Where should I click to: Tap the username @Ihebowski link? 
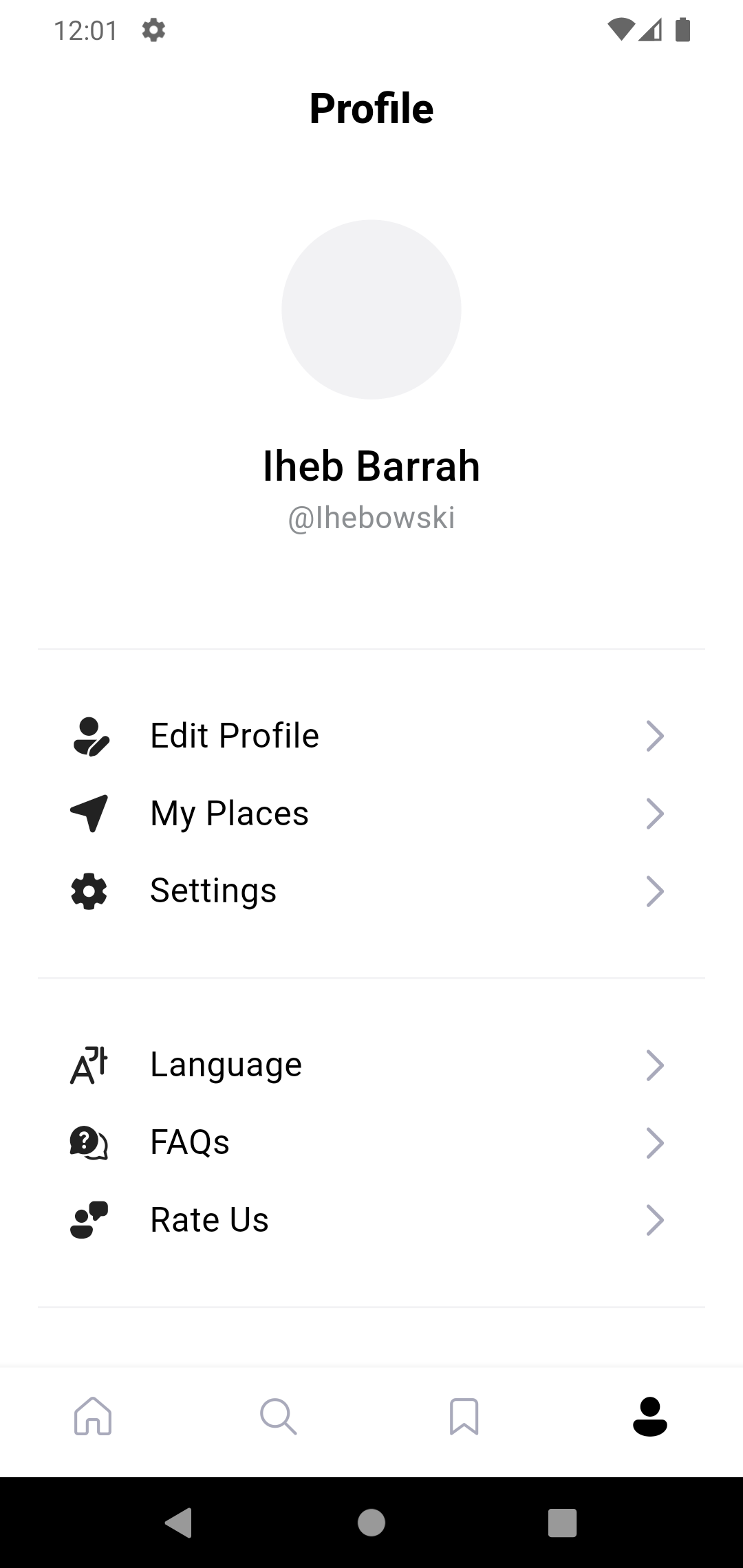(x=371, y=518)
